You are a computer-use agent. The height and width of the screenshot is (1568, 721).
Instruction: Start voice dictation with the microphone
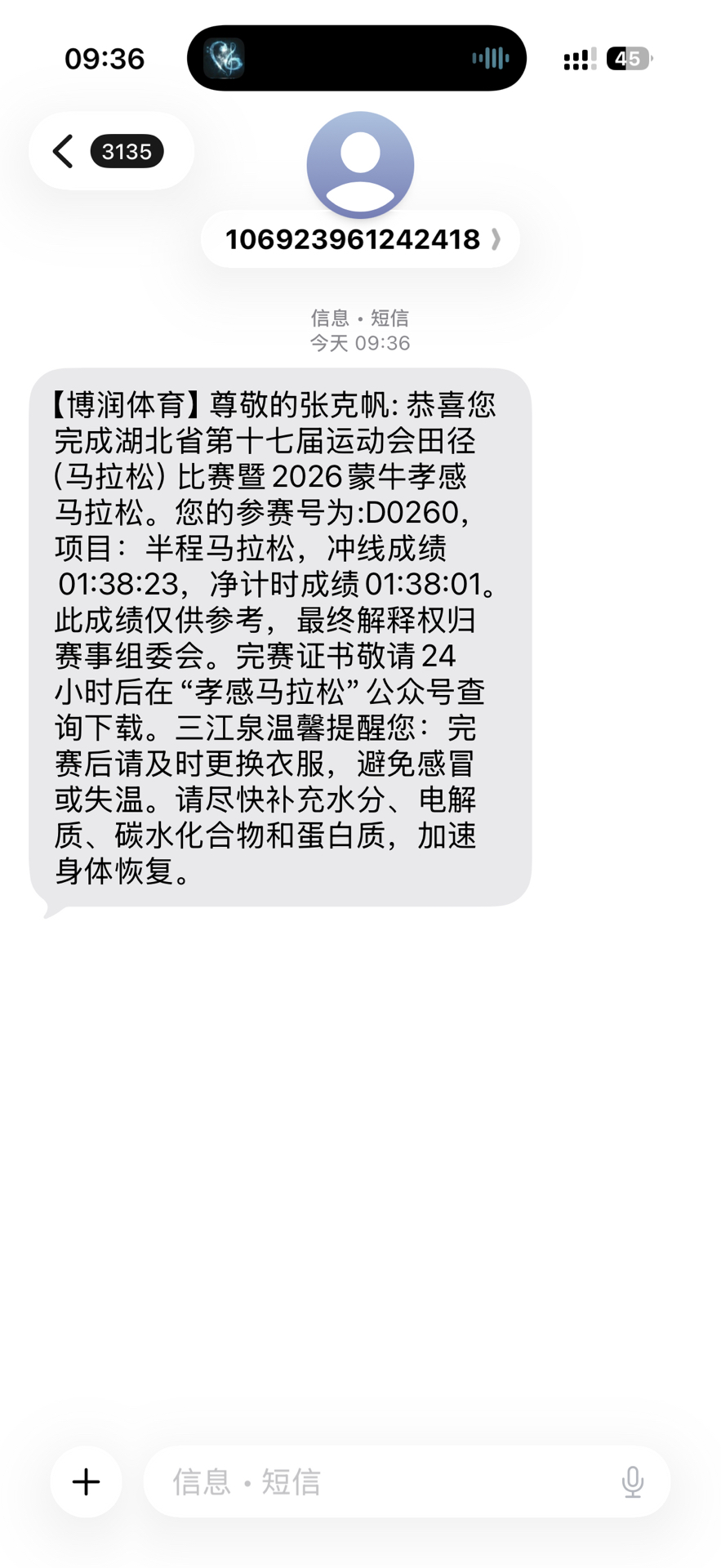tap(632, 1481)
